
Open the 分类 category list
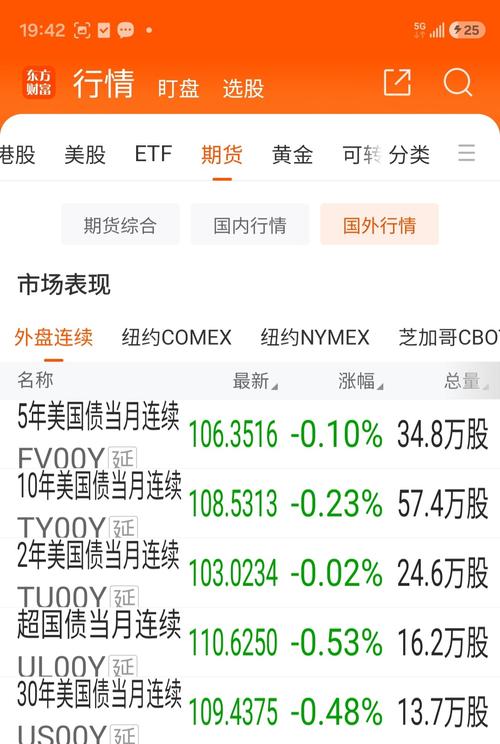[x=409, y=155]
